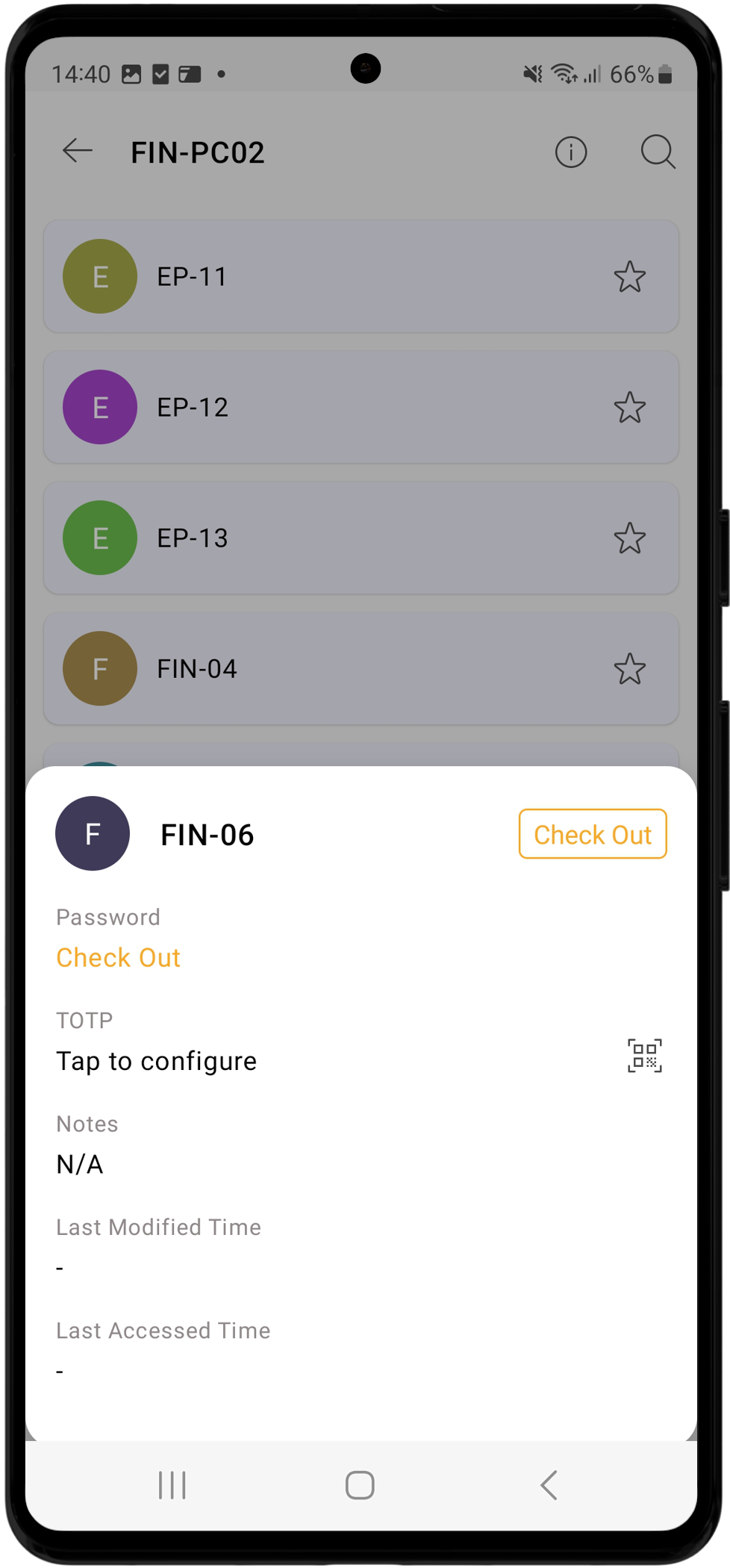Go back using the top arrow
The height and width of the screenshot is (1568, 730).
pyautogui.click(x=78, y=152)
